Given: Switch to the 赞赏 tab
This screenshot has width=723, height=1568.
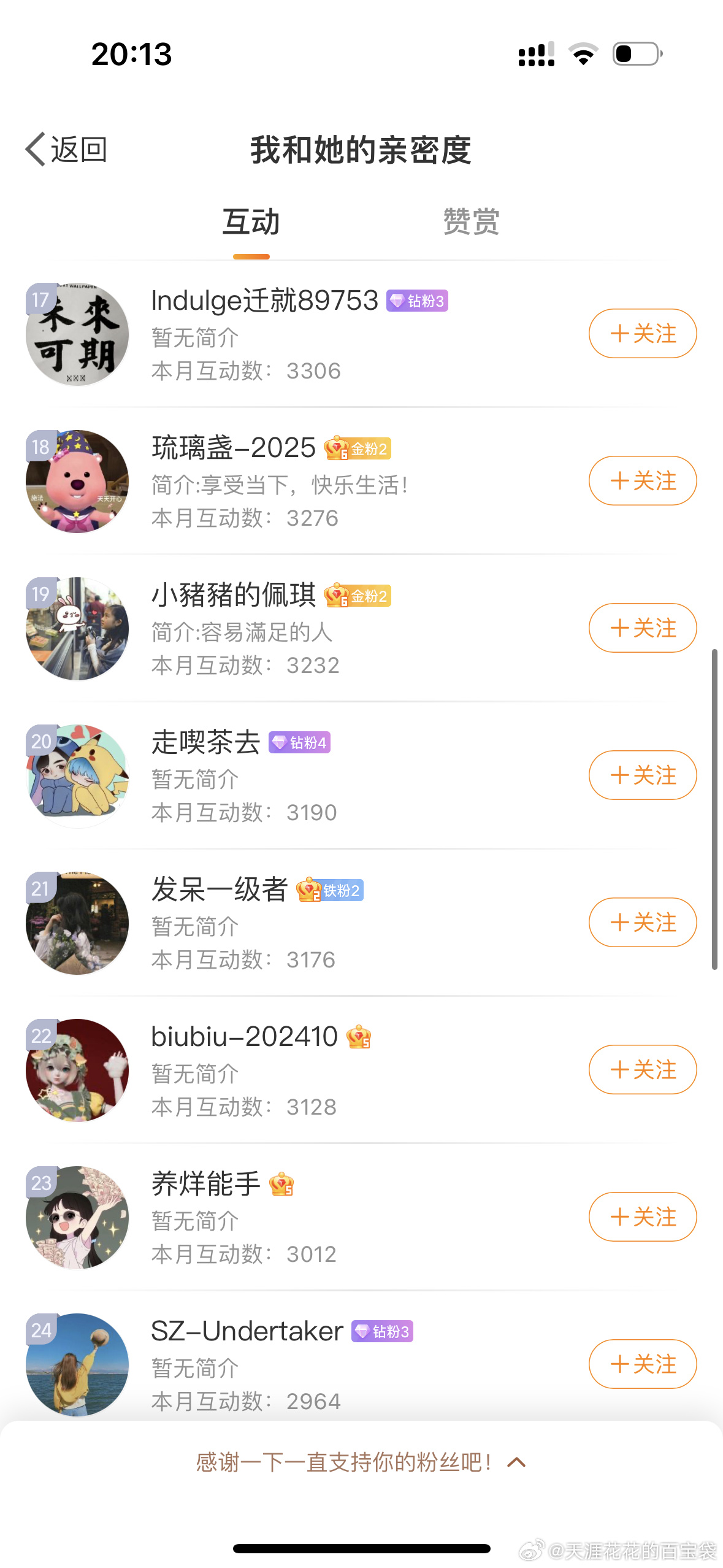Looking at the screenshot, I should pyautogui.click(x=471, y=221).
